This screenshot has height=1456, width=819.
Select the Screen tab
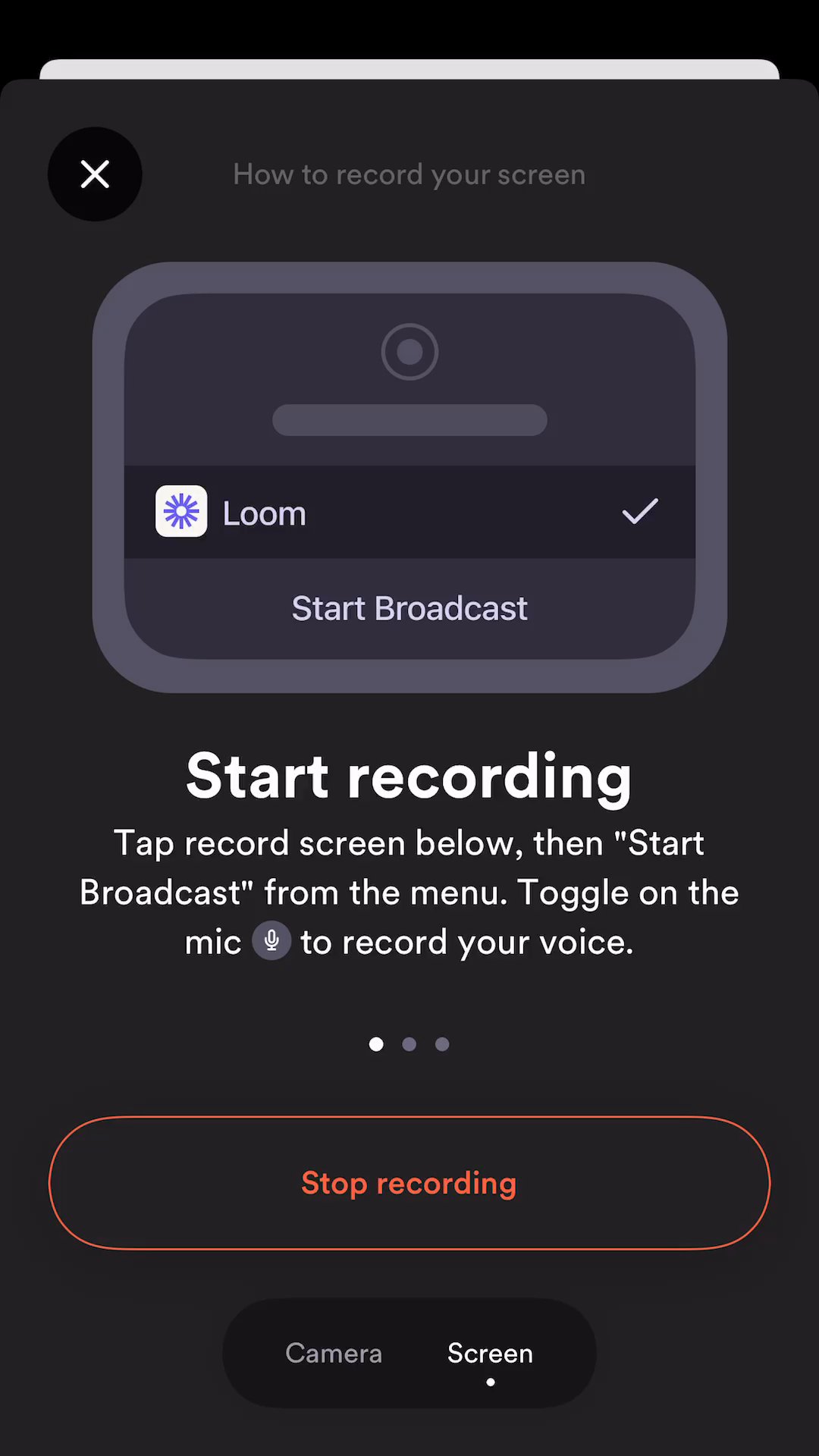click(490, 1354)
